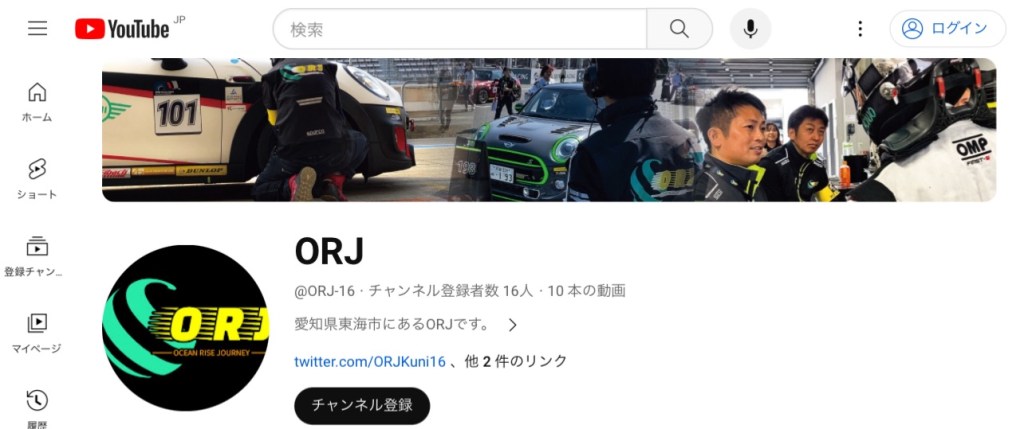Go to ホーム in the sidebar

click(37, 102)
